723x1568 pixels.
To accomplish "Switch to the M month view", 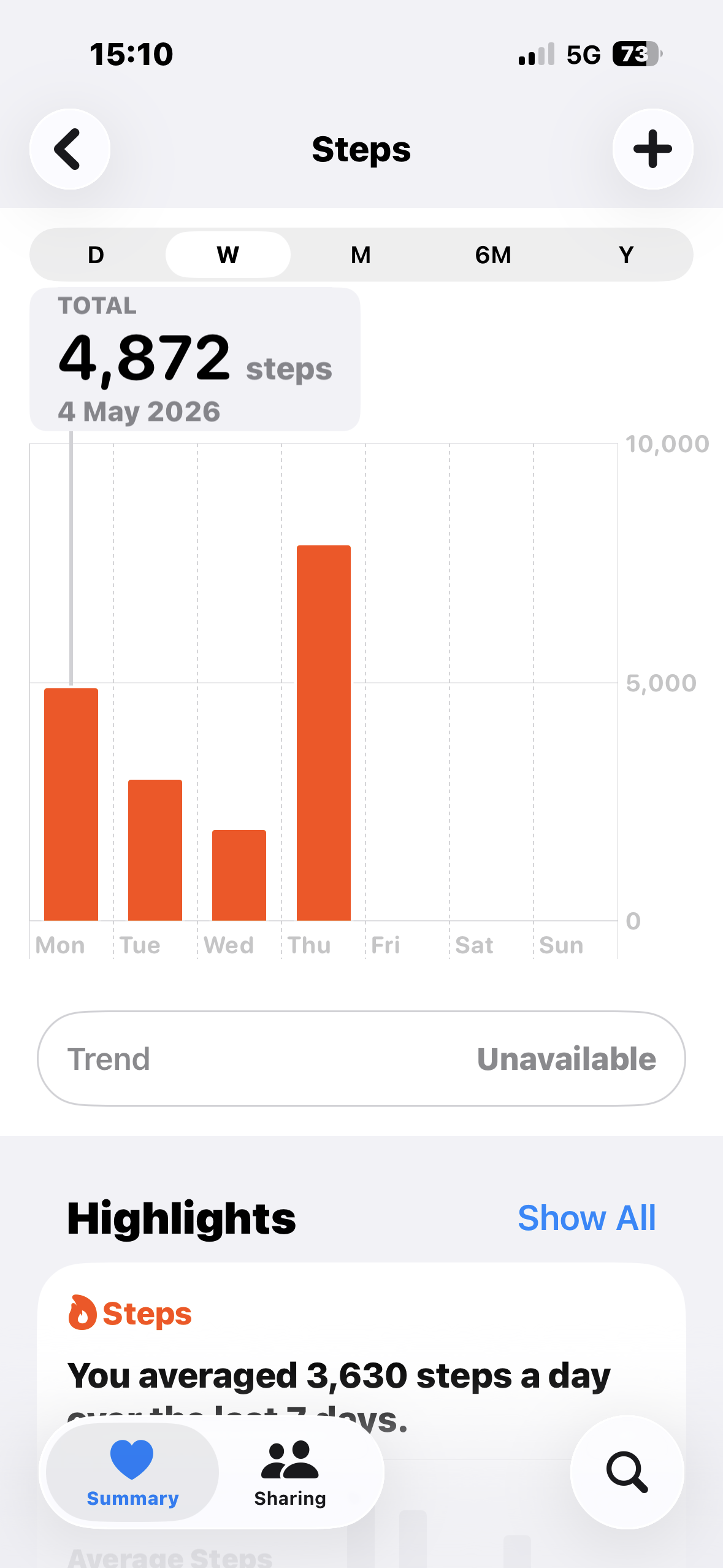I will tap(361, 255).
